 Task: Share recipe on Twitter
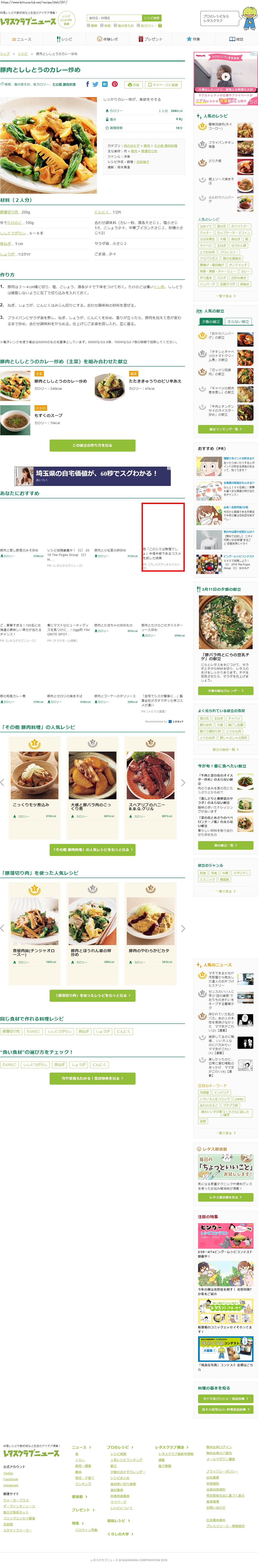coord(96,85)
